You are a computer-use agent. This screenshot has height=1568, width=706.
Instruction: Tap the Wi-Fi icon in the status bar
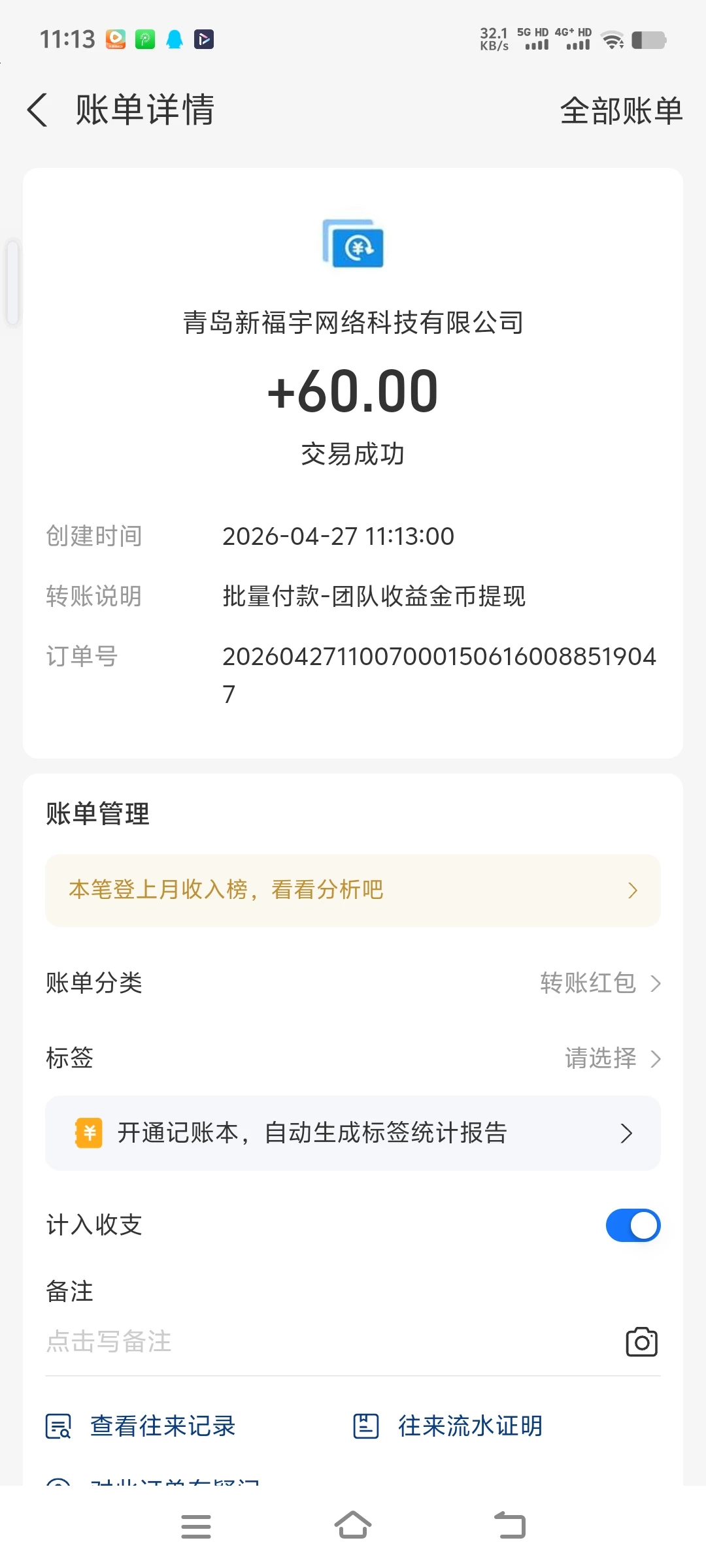613,41
